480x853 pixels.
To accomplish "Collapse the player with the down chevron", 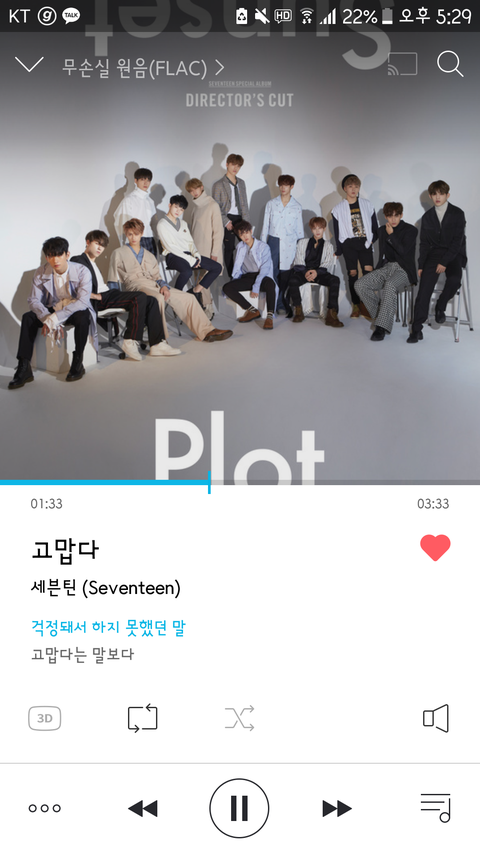I will tap(29, 65).
